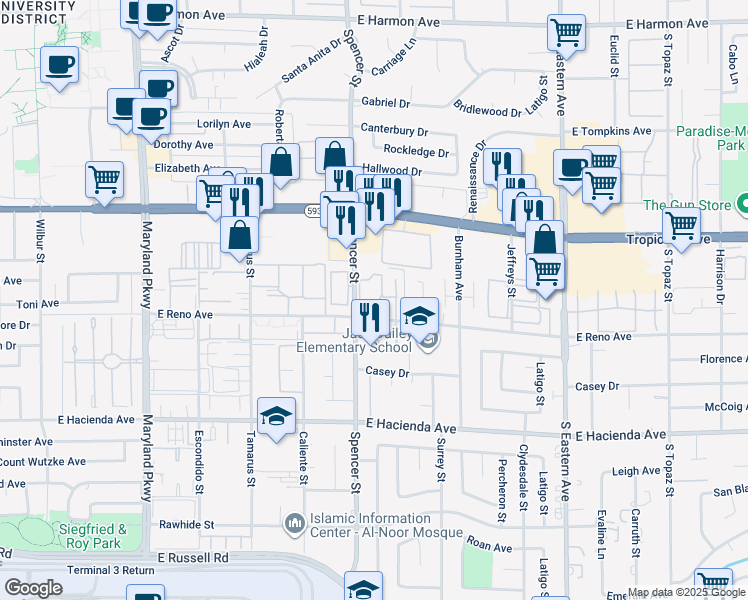Open the cart marker near S Topaz St

tap(681, 229)
